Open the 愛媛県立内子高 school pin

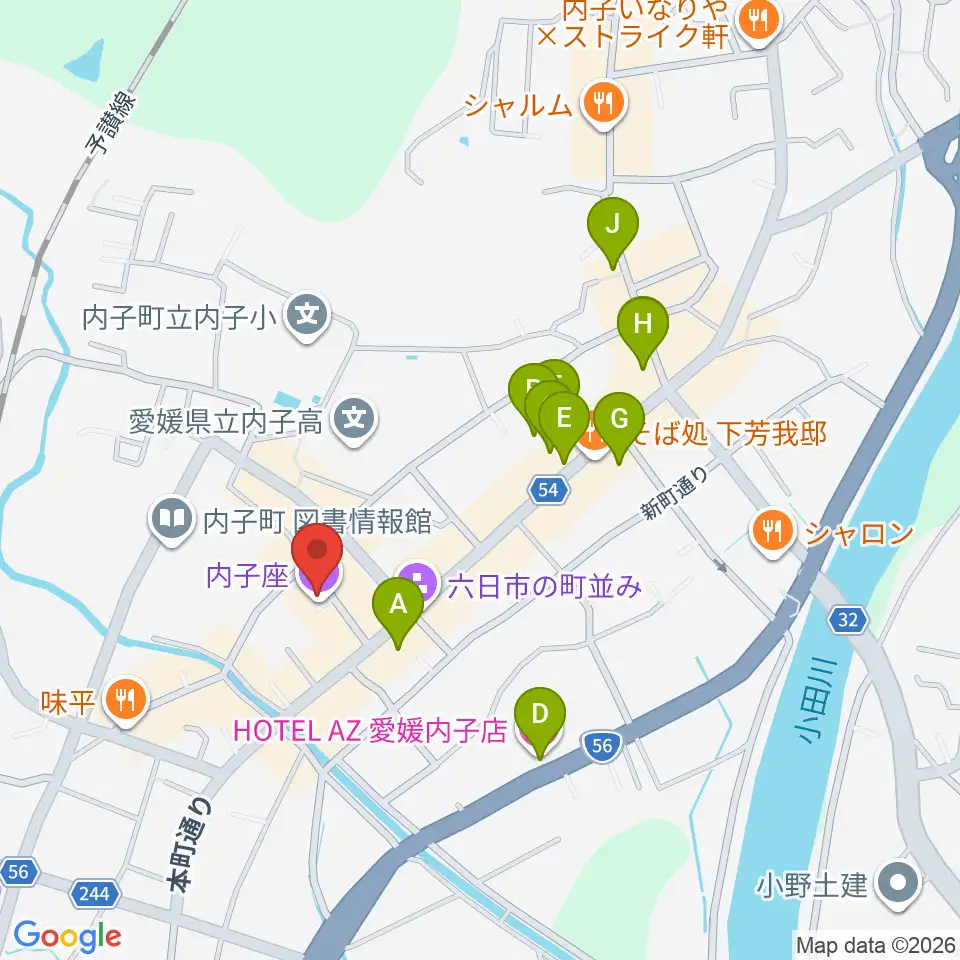(x=354, y=422)
